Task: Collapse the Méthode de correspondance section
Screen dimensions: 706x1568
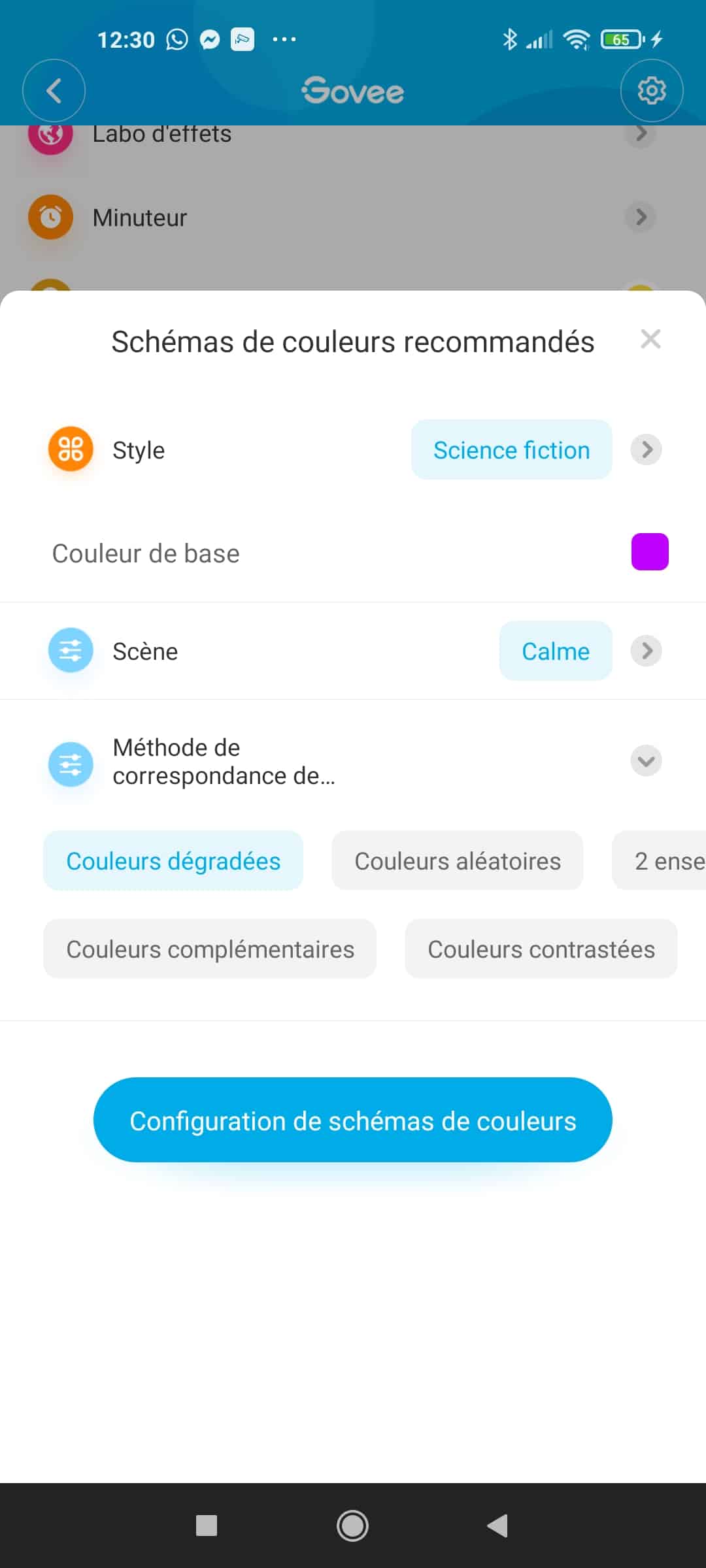Action: click(647, 761)
